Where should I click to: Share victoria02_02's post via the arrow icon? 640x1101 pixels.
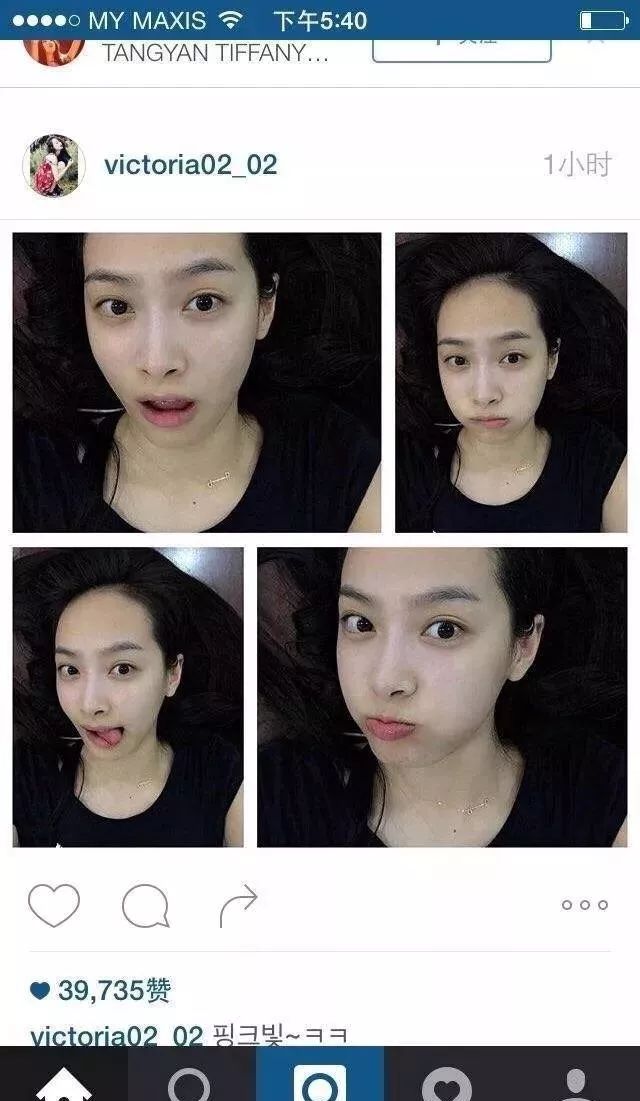click(x=238, y=906)
